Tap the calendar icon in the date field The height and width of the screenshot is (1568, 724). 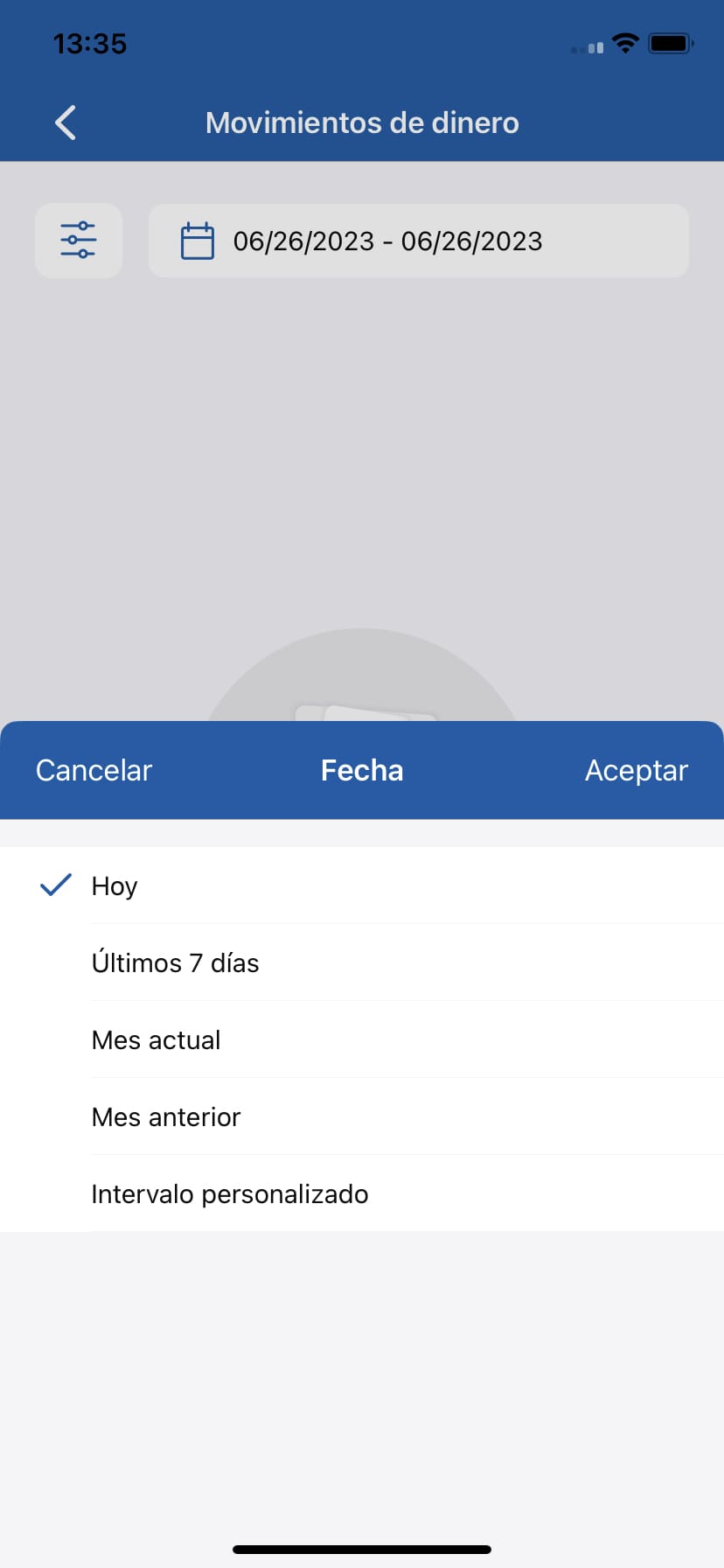197,241
